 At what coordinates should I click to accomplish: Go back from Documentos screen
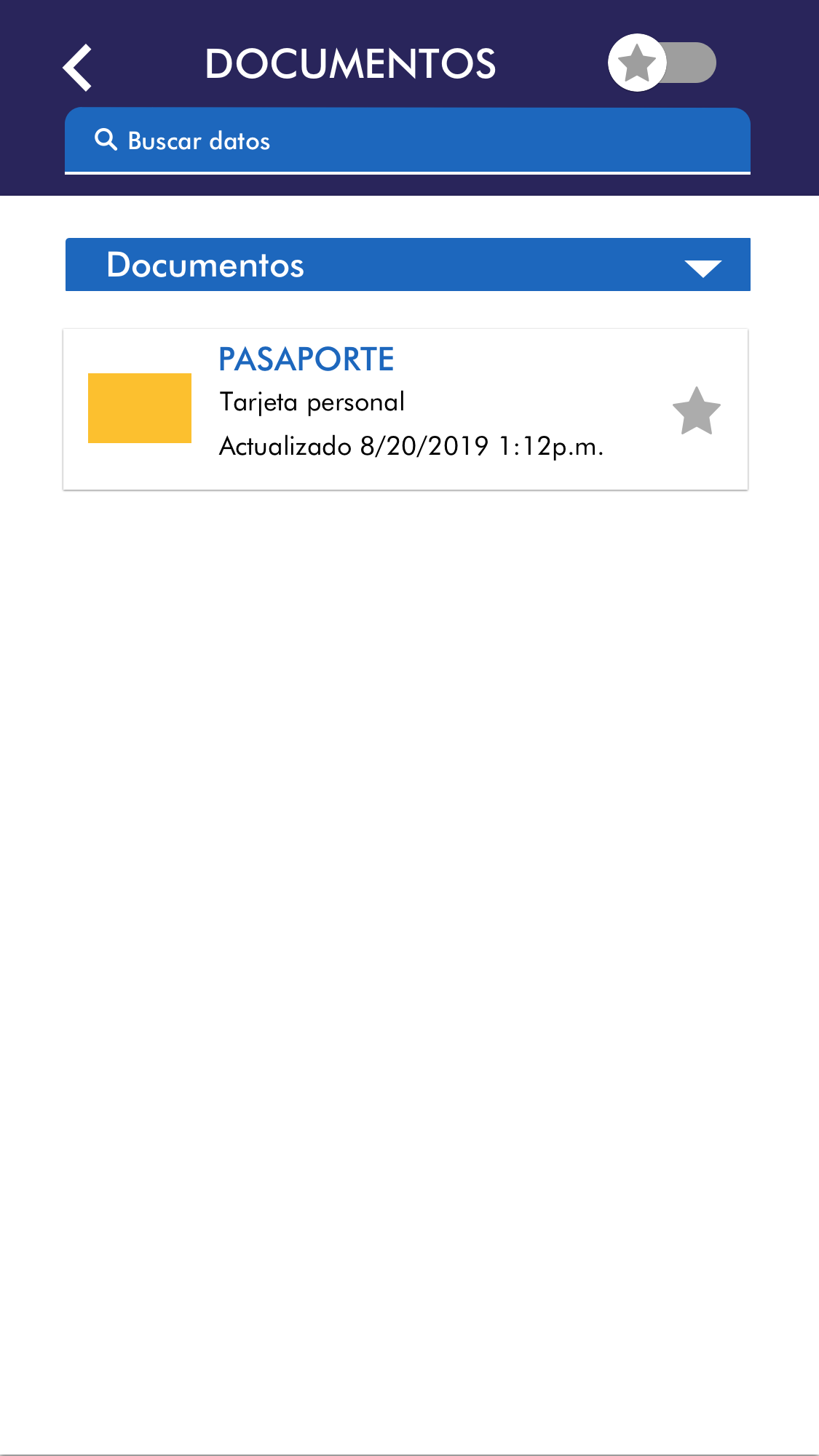click(x=77, y=67)
